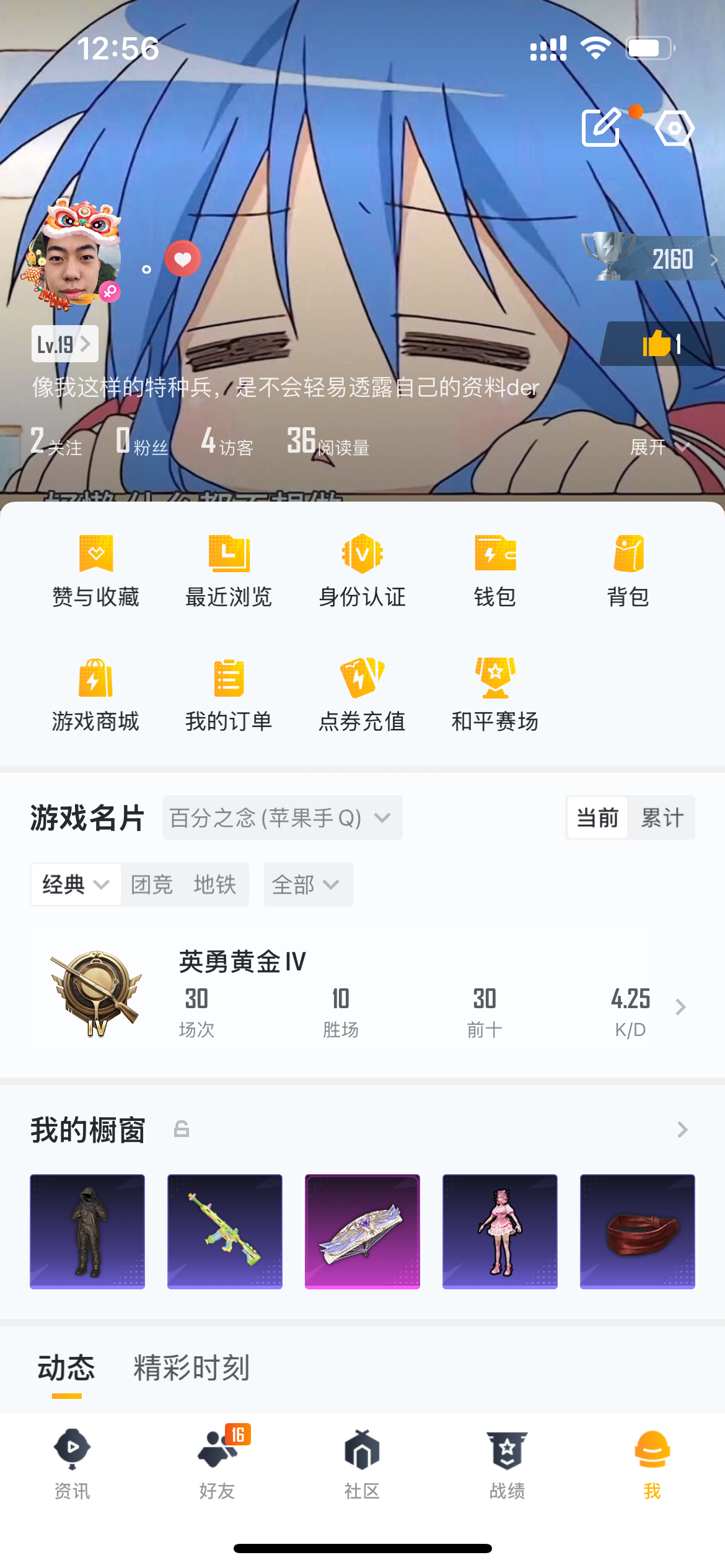The height and width of the screenshot is (1568, 725).
Task: Open the edit profile icon
Action: point(601,128)
